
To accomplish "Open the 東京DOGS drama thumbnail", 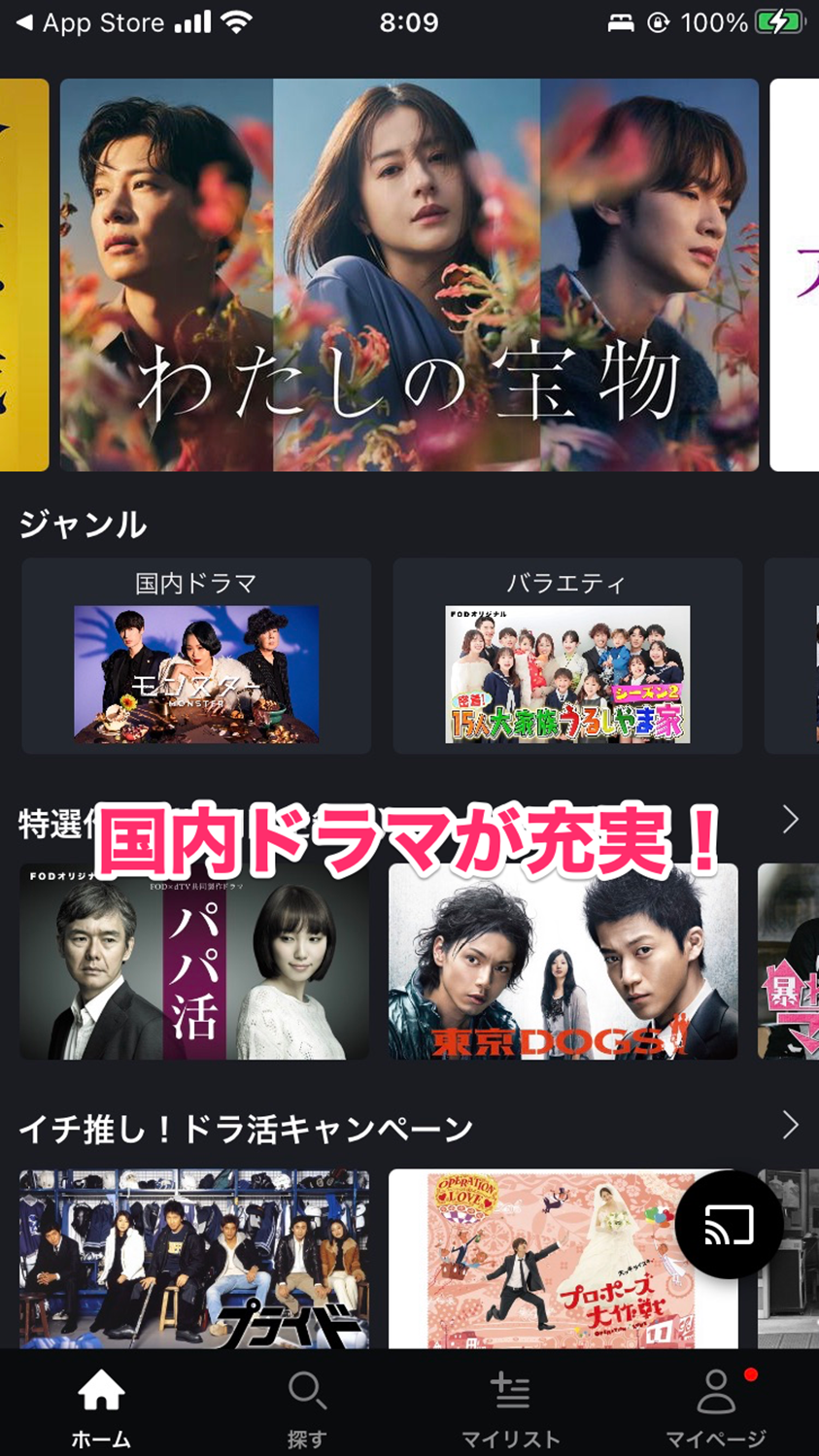I will coord(563,962).
